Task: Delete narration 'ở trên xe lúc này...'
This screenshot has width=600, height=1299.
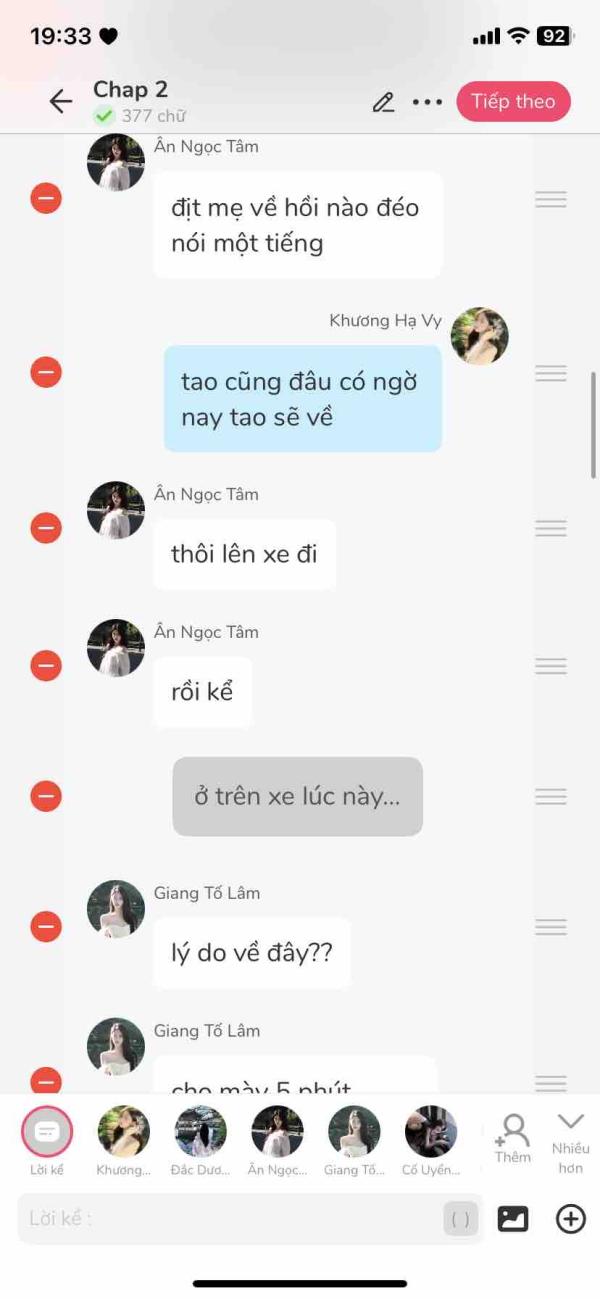Action: coord(46,797)
